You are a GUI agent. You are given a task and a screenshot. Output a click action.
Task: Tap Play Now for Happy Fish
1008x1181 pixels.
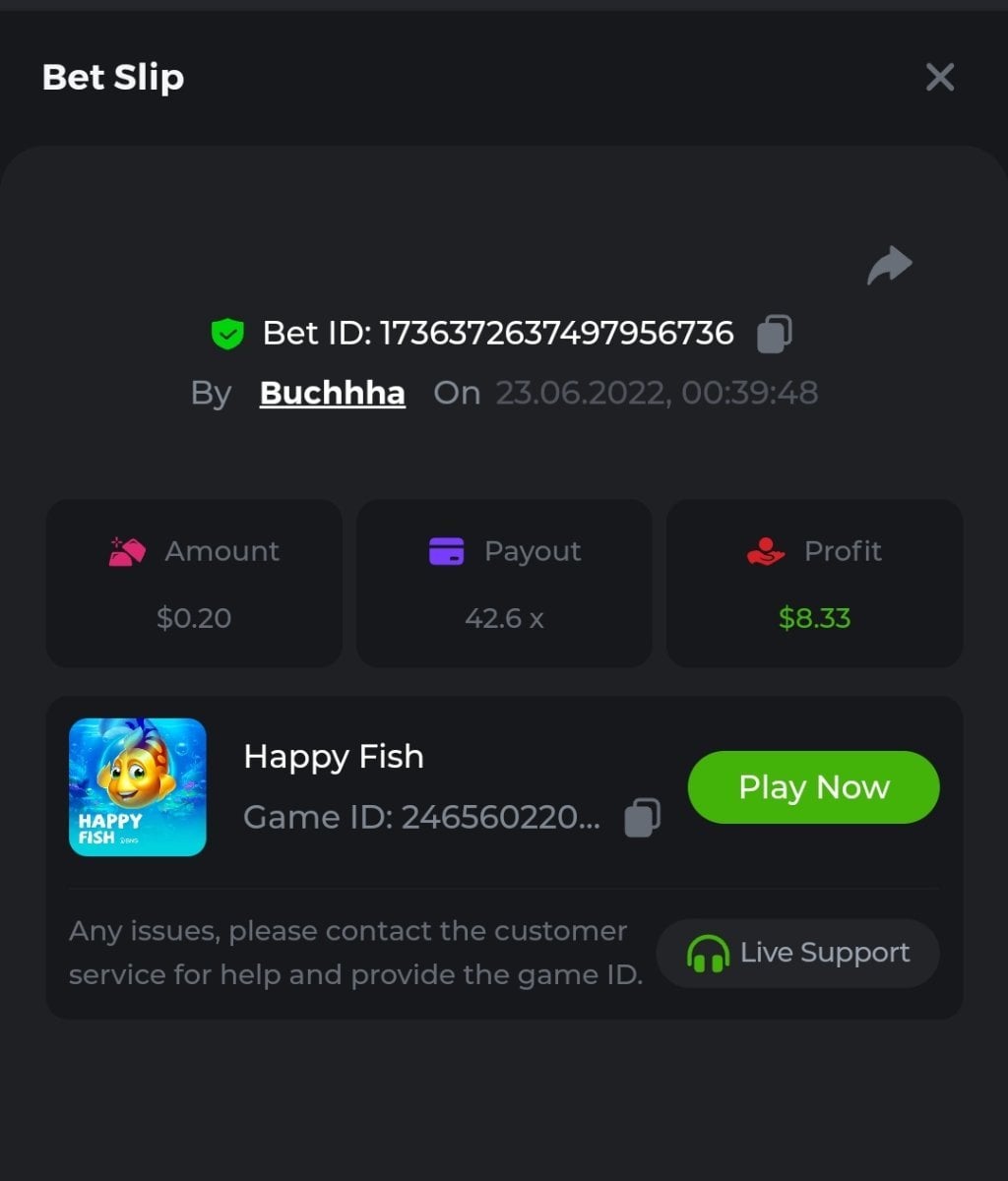pos(813,787)
